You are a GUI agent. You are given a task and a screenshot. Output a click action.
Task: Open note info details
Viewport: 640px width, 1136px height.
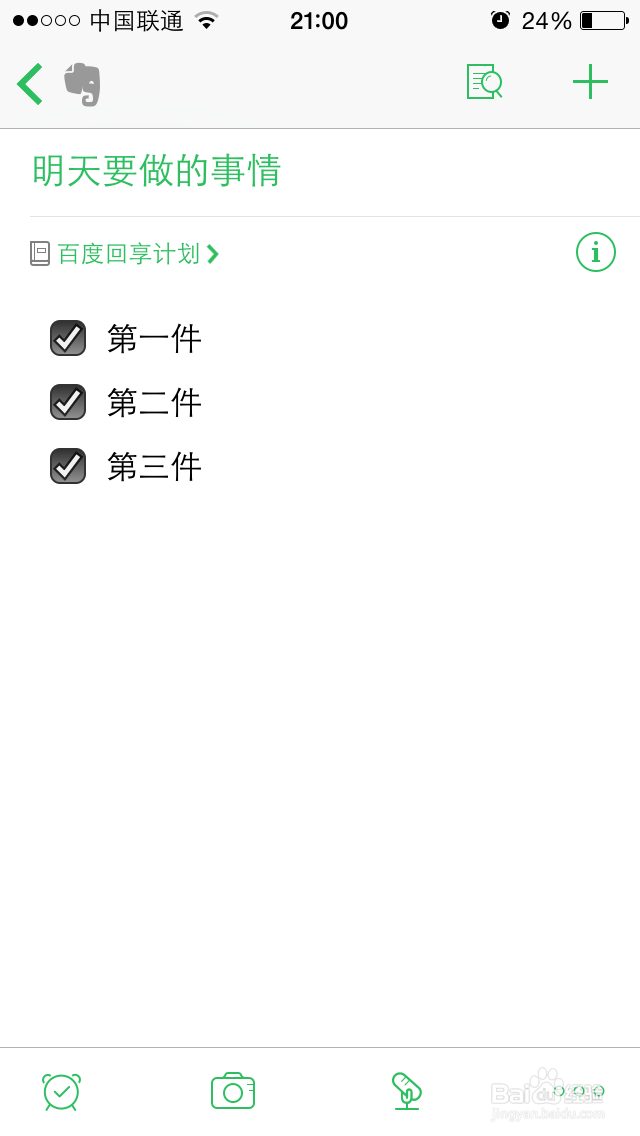(x=596, y=253)
